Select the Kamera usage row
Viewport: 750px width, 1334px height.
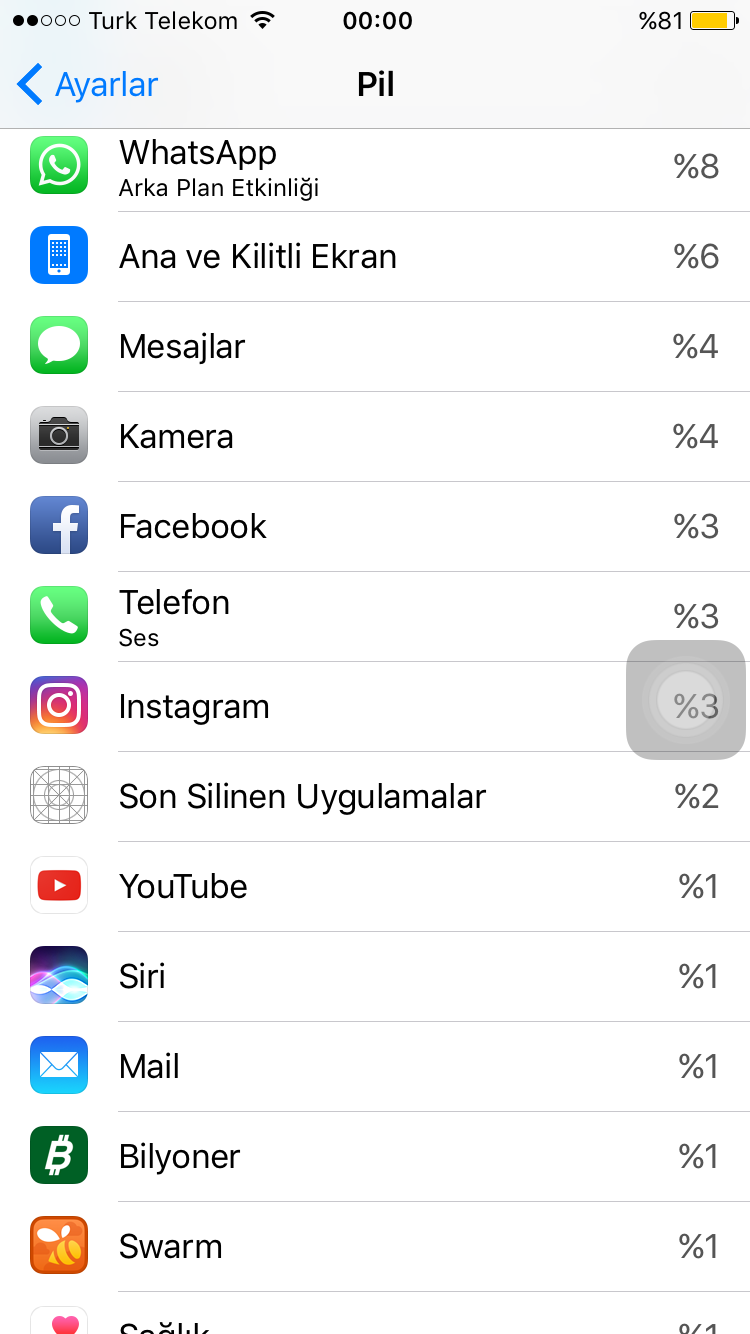[375, 437]
